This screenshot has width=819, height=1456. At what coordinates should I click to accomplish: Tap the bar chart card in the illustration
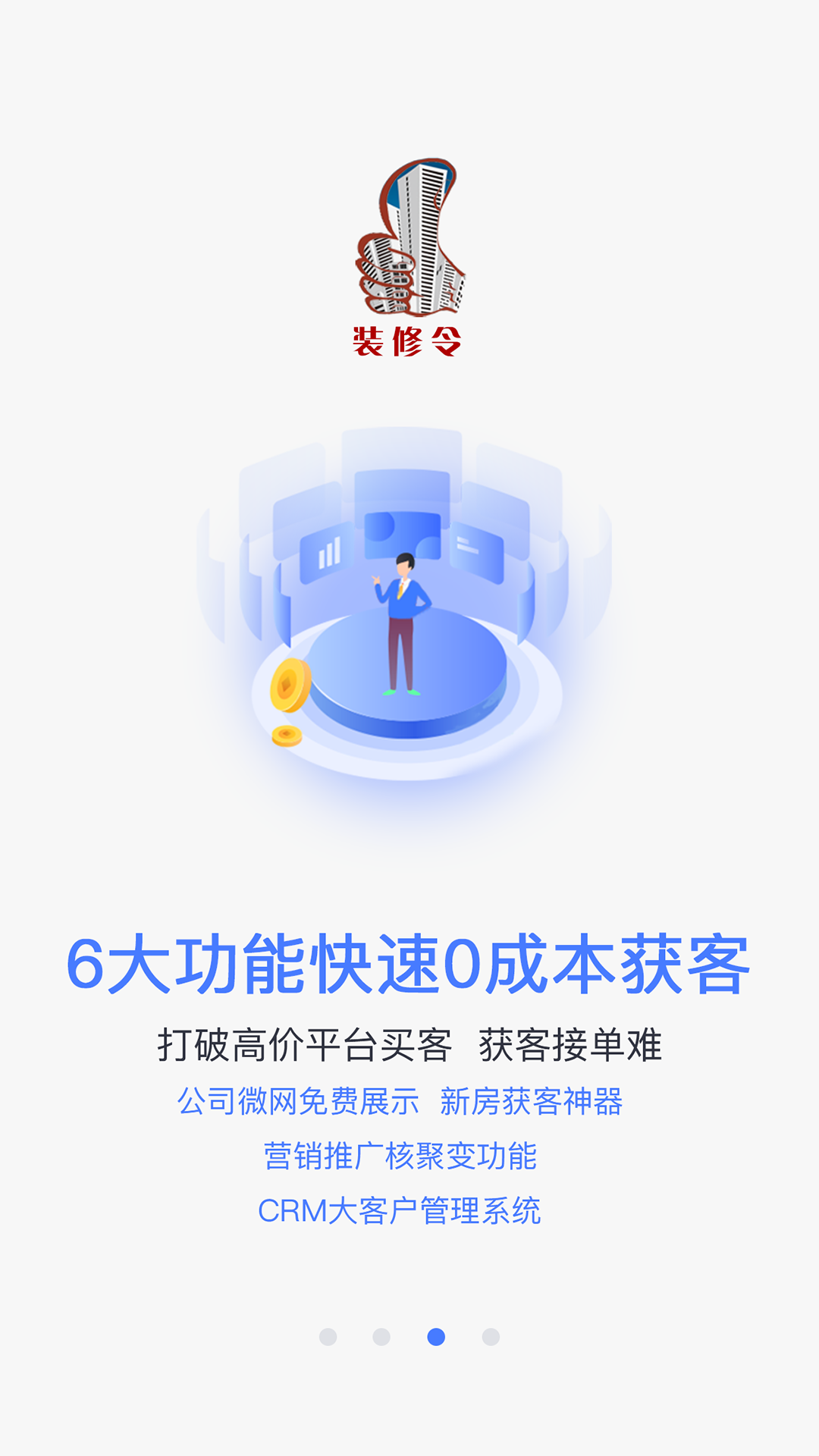(x=326, y=554)
